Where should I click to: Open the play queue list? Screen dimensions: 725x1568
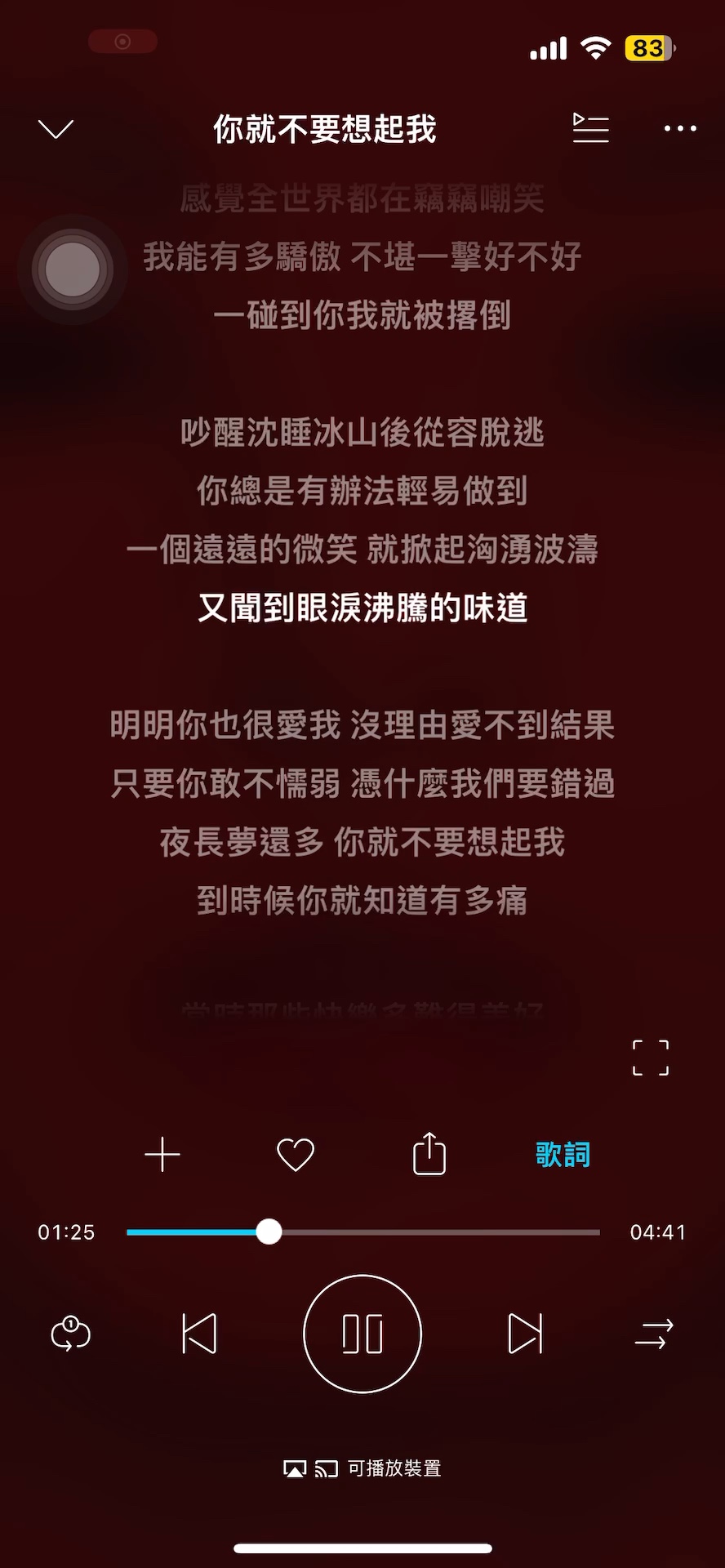coord(590,128)
